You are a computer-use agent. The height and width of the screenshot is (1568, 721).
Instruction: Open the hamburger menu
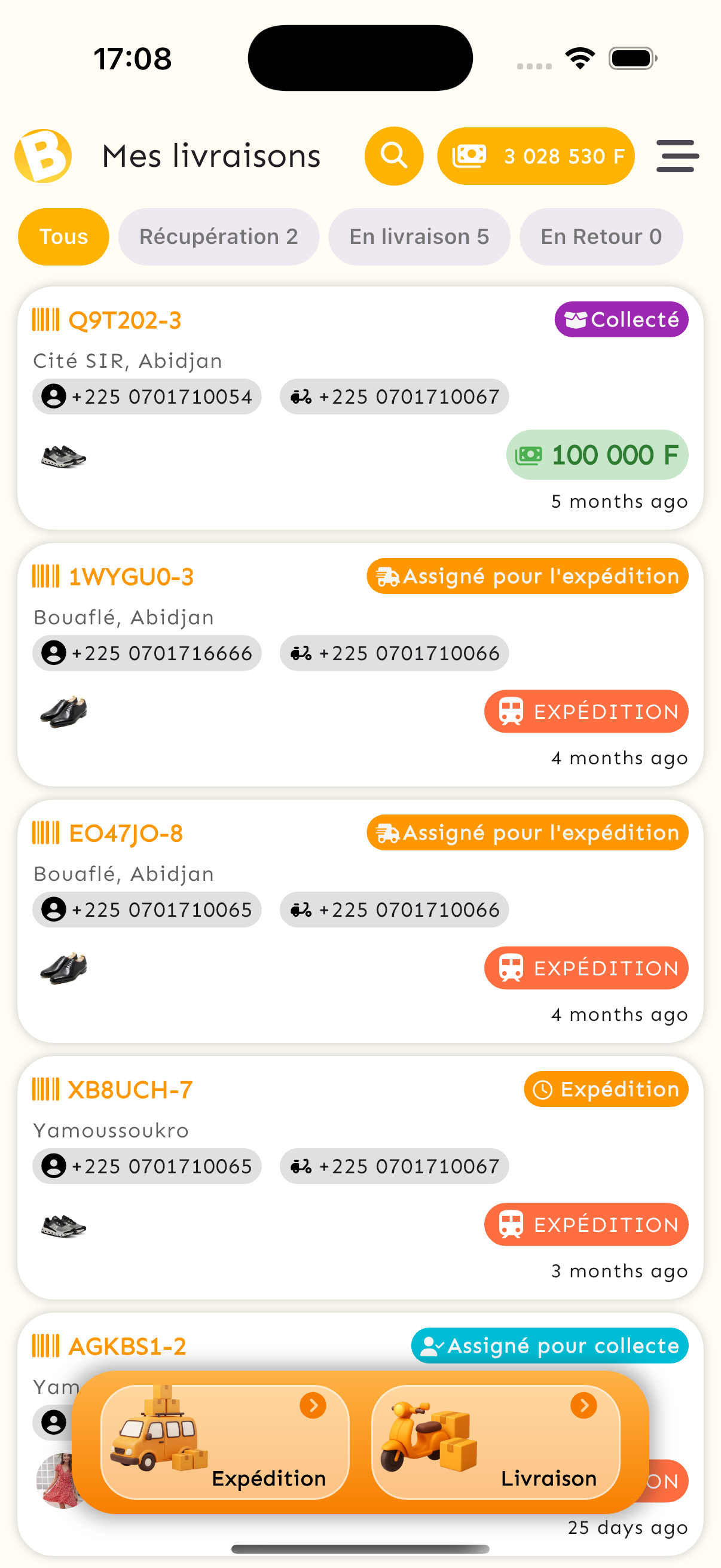coord(677,156)
